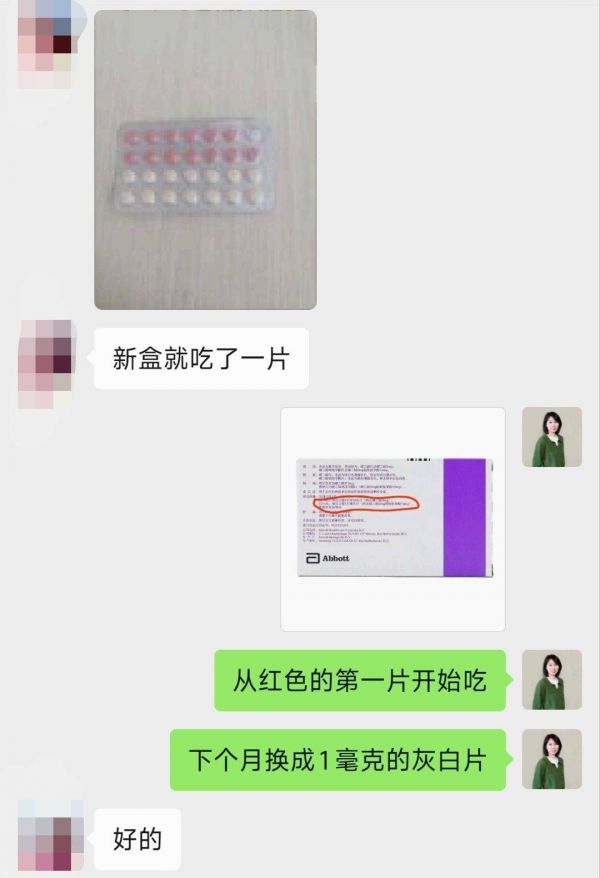600x878 pixels.
Task: Open the pill blister pack photo message
Action: 205,160
